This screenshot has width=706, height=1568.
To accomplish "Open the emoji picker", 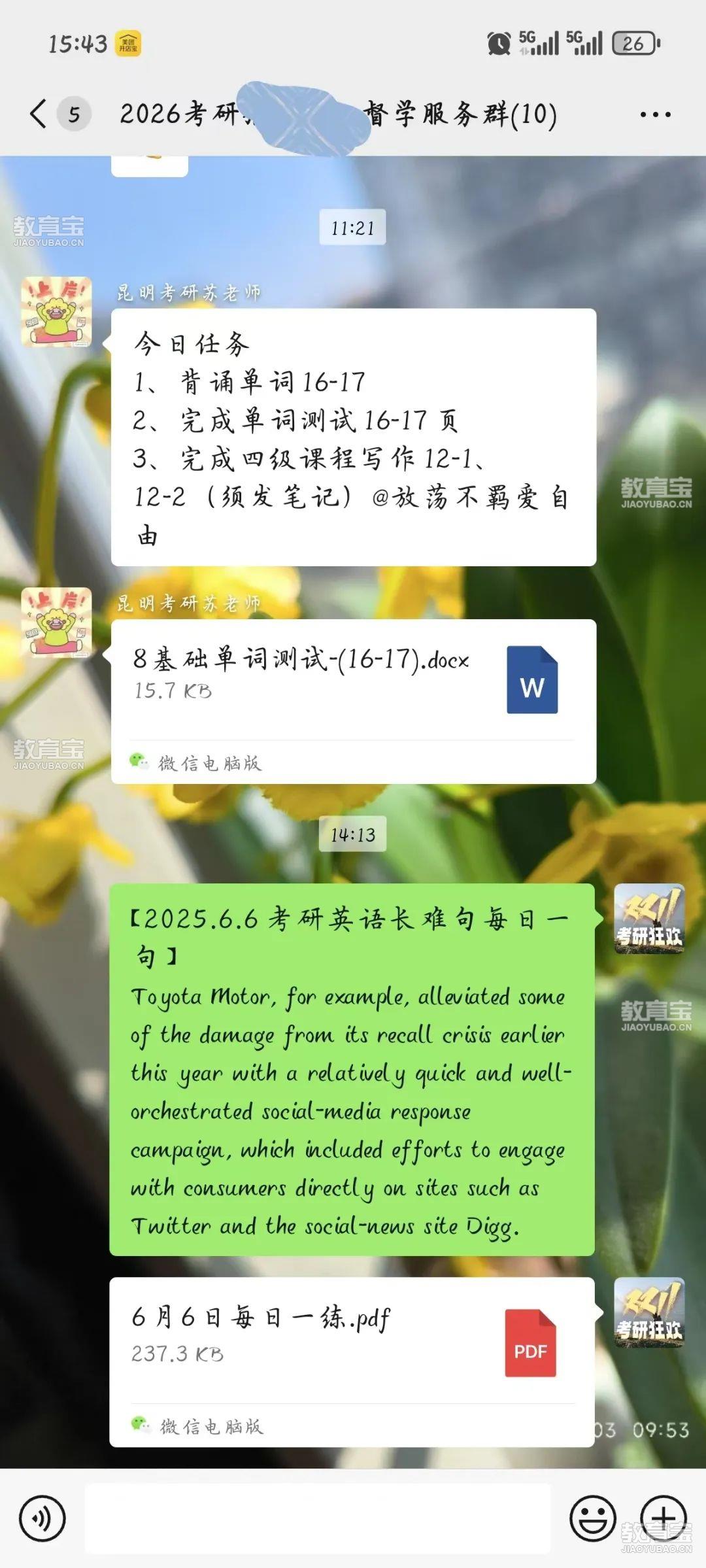I will pyautogui.click(x=592, y=1518).
